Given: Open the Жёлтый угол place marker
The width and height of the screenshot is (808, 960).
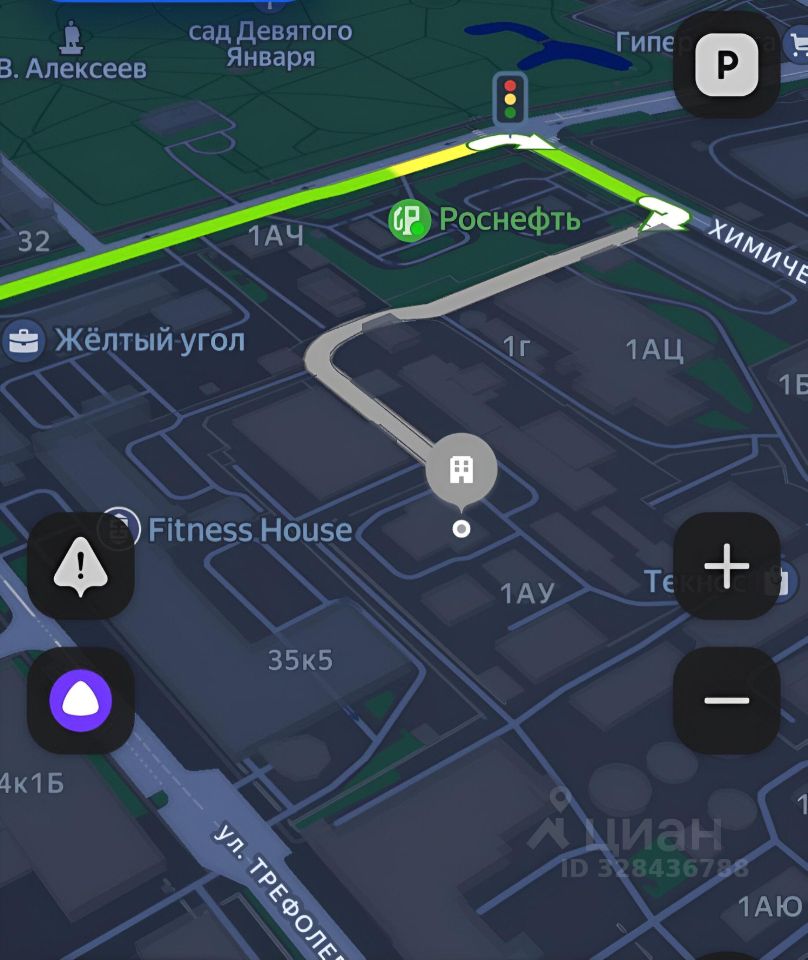Looking at the screenshot, I should click(24, 341).
